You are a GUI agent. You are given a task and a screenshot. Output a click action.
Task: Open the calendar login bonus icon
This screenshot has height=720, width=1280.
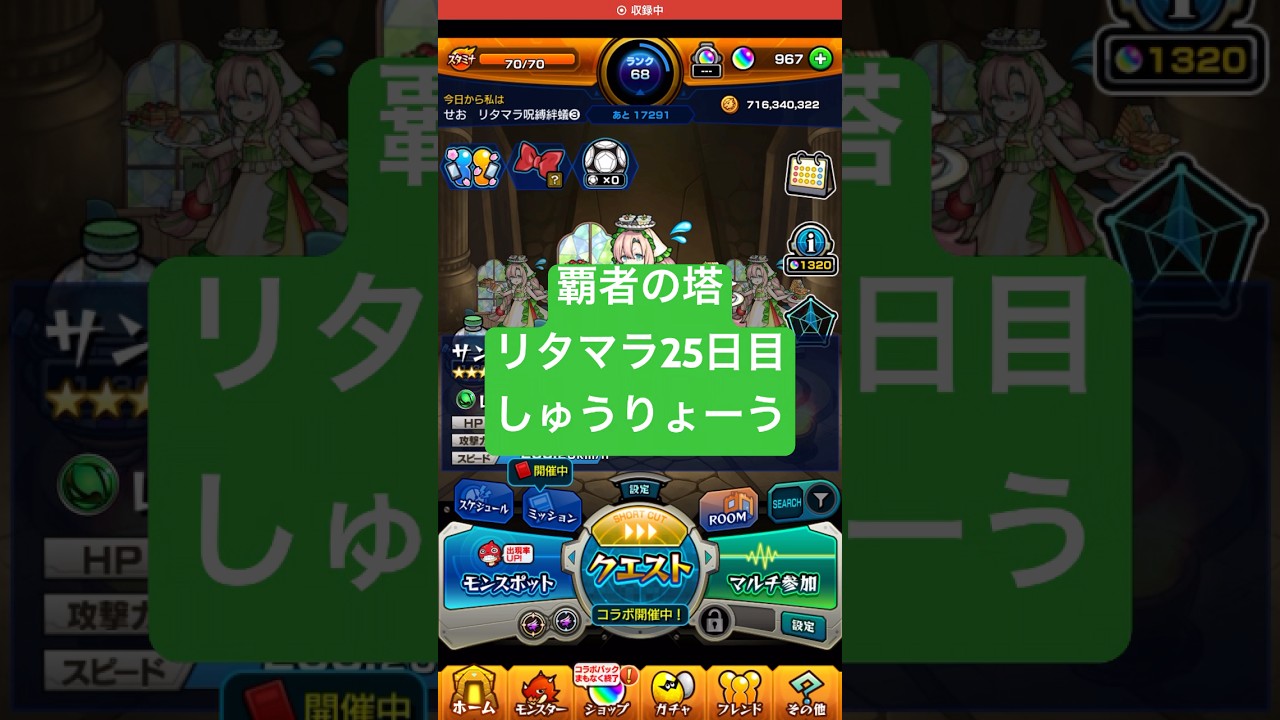[810, 174]
